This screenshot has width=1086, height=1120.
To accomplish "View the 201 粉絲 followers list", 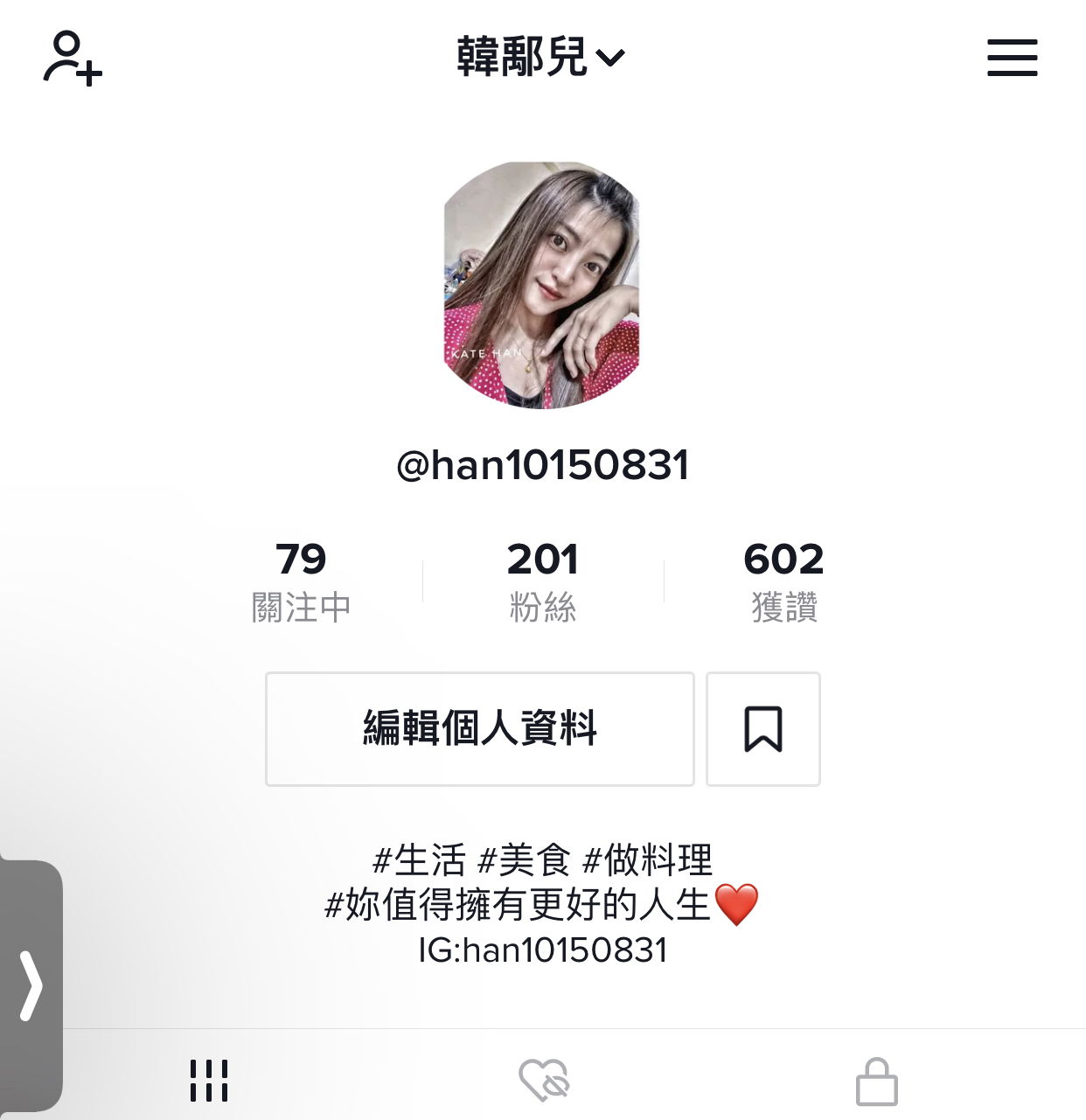I will [542, 581].
